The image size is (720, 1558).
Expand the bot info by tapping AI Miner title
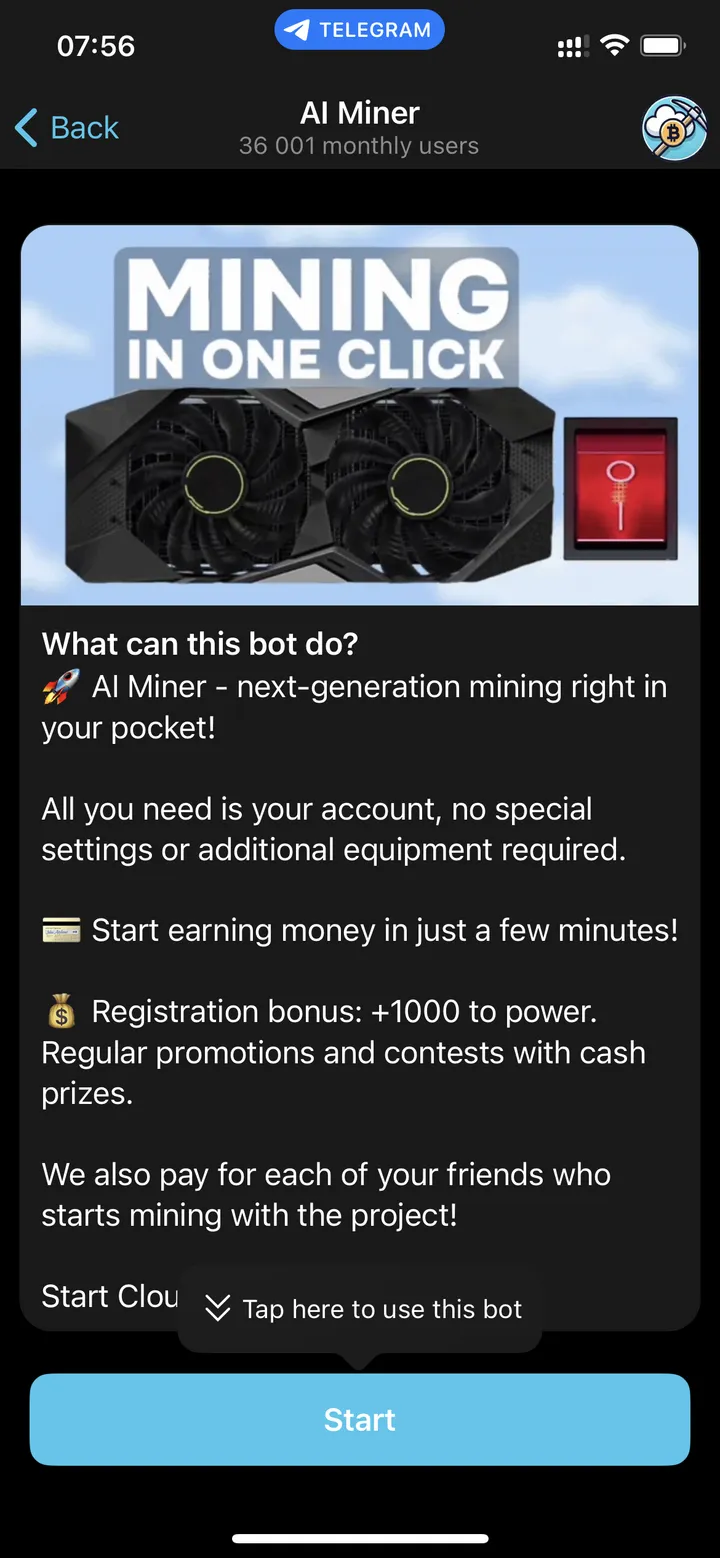(x=359, y=113)
